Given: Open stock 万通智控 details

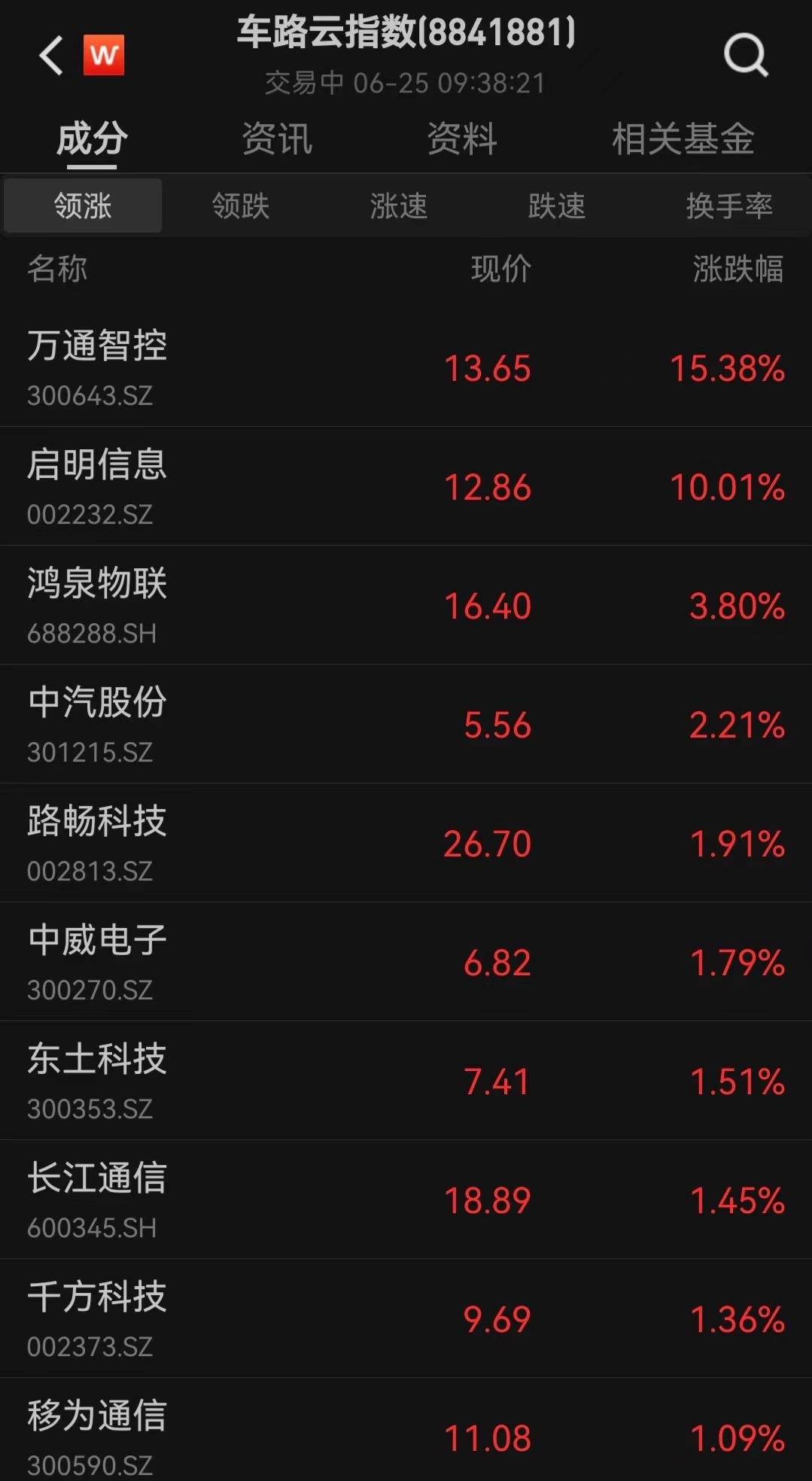Looking at the screenshot, I should pyautogui.click(x=406, y=368).
